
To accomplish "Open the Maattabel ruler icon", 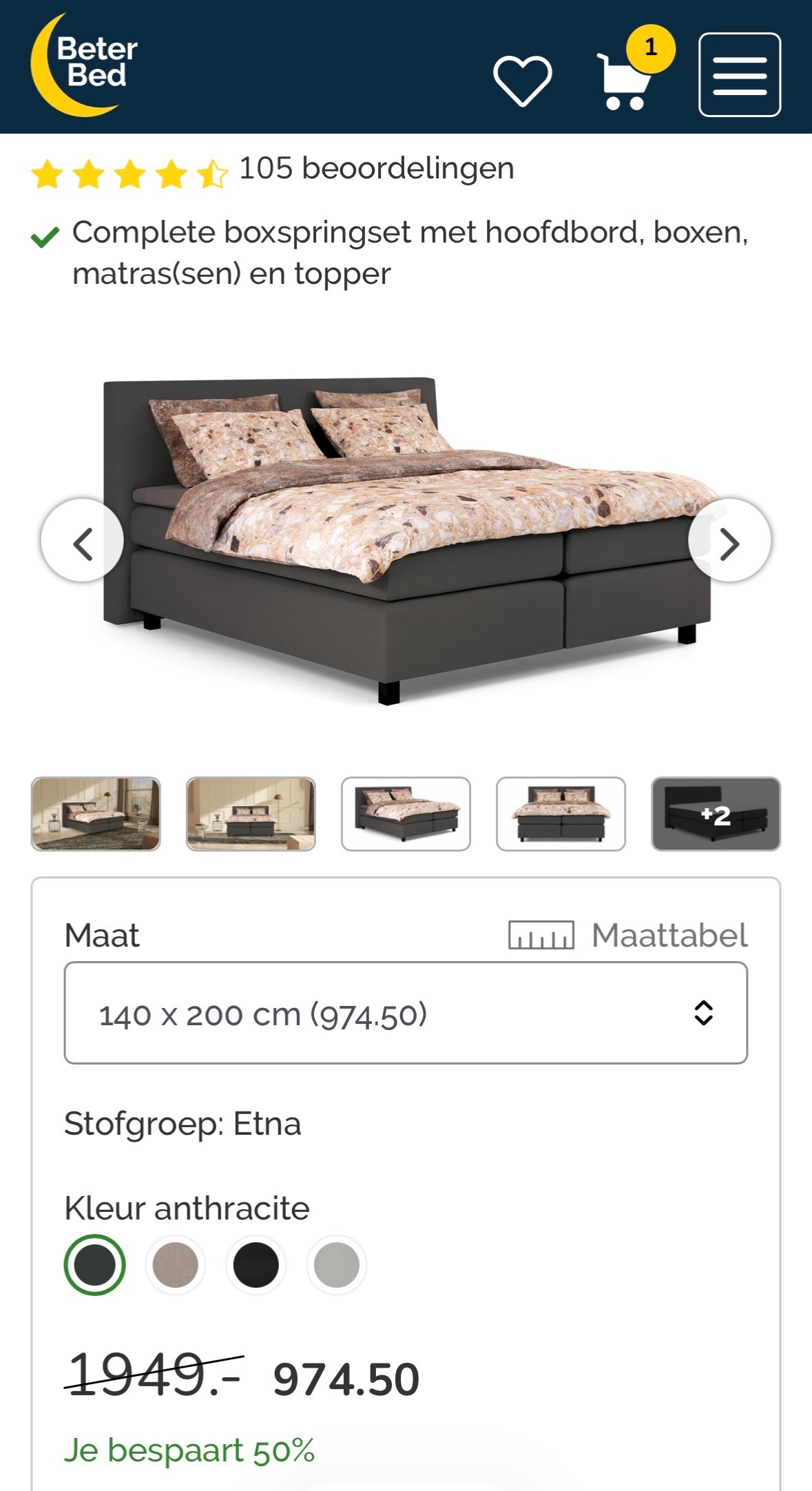I will click(x=540, y=936).
